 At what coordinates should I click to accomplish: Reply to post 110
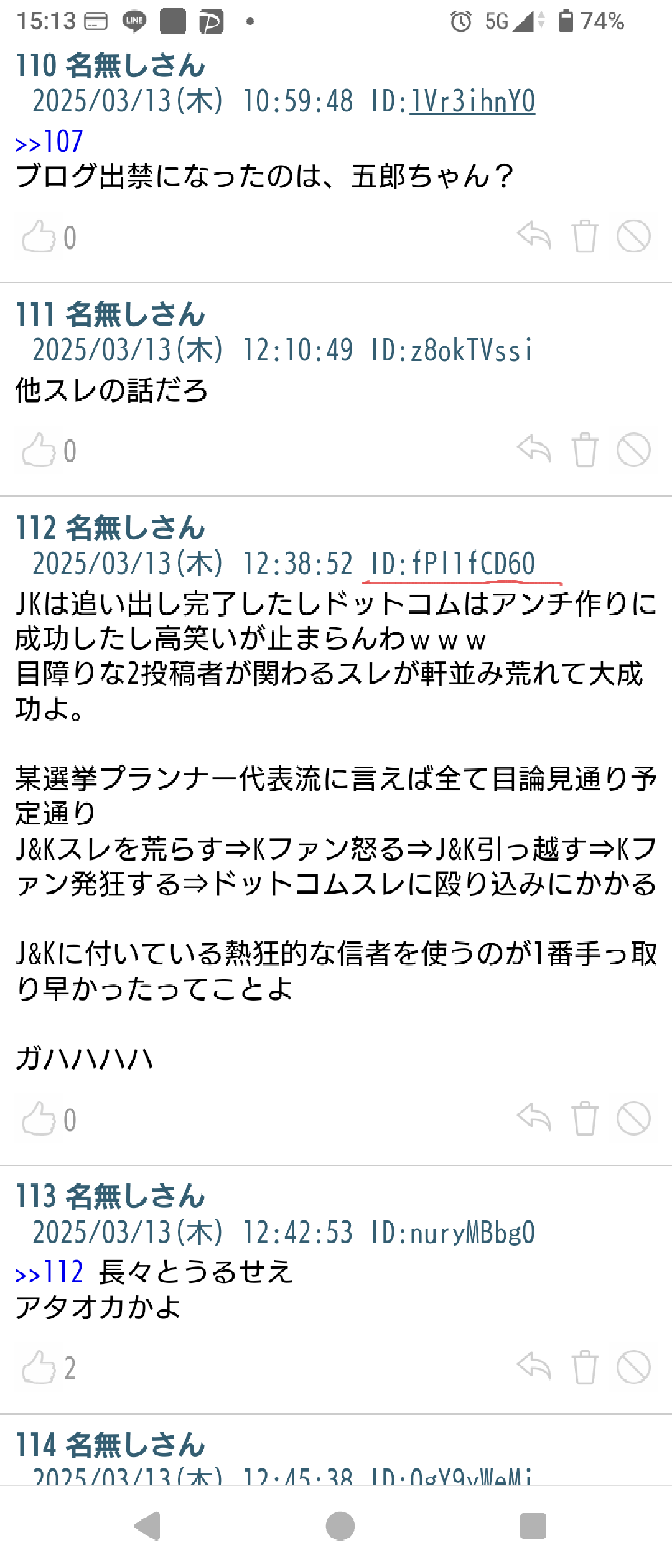coord(534,236)
